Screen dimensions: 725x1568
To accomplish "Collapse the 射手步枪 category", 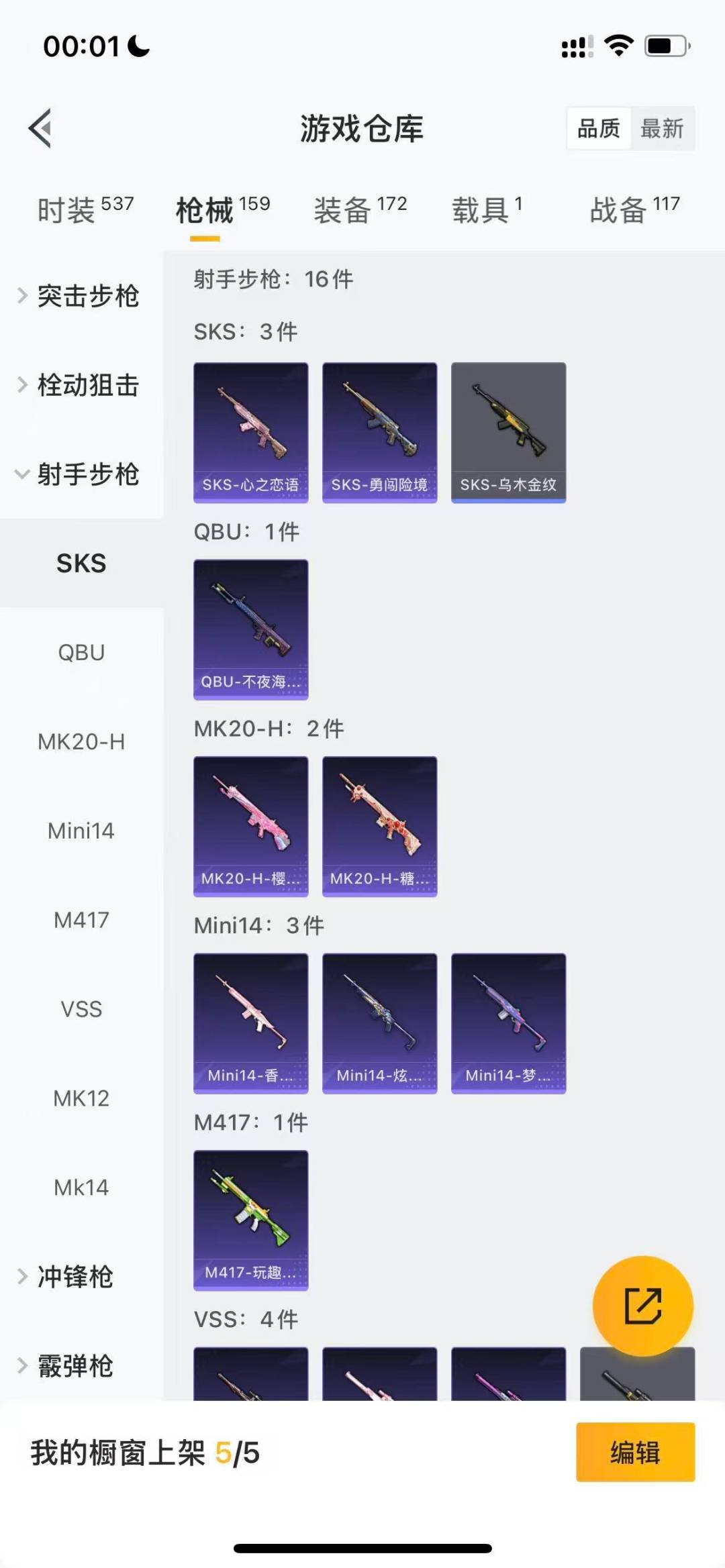I will 81,474.
